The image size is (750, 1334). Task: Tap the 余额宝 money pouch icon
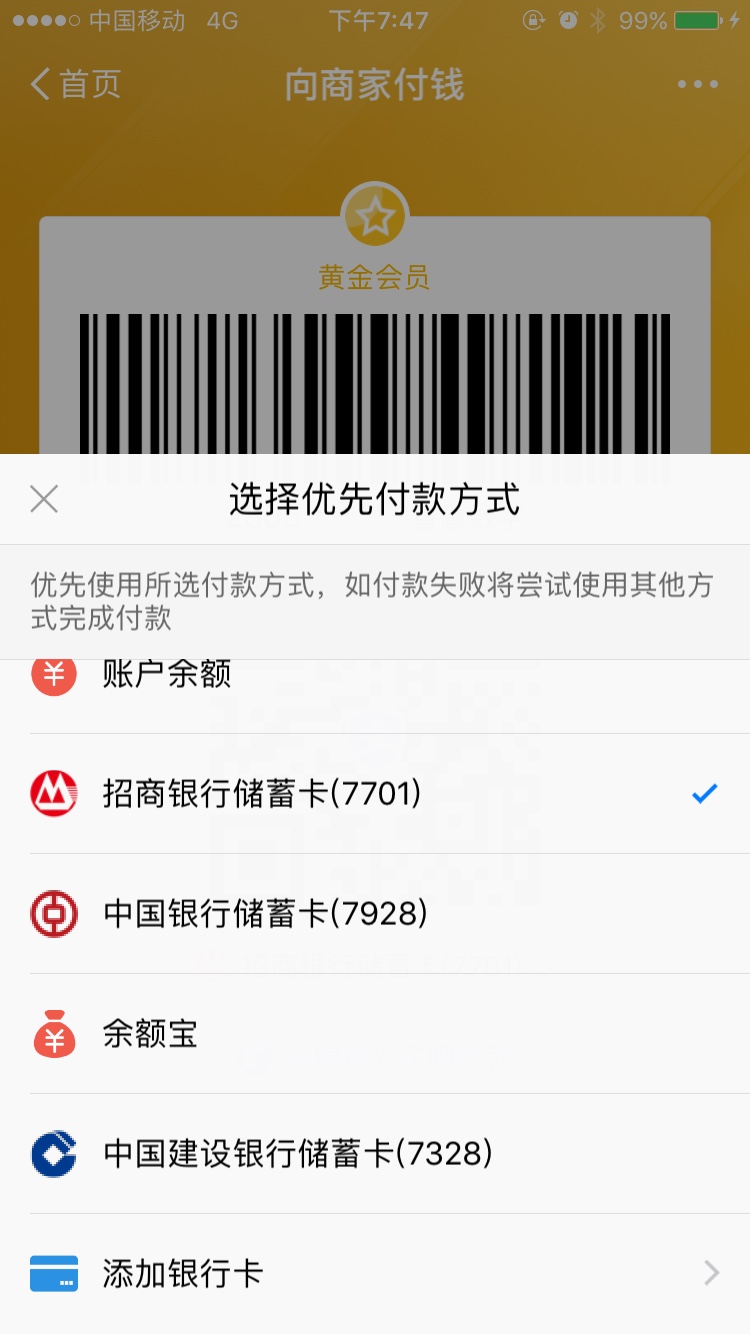click(52, 1036)
